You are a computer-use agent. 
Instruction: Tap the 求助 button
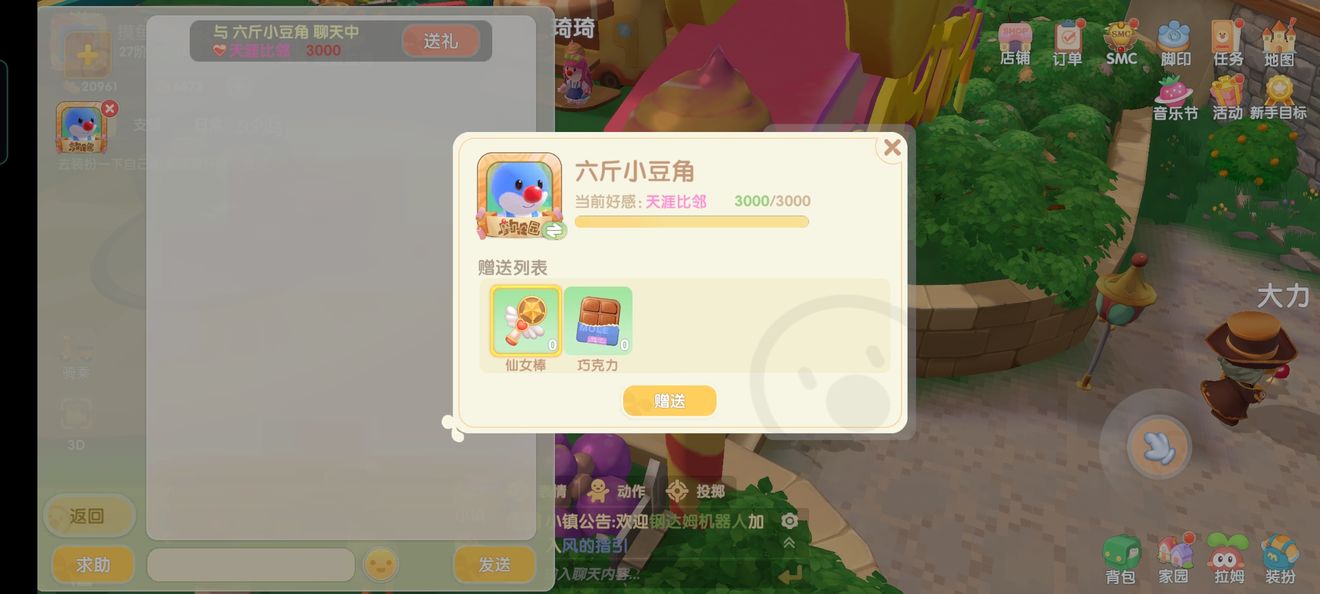pyautogui.click(x=93, y=564)
